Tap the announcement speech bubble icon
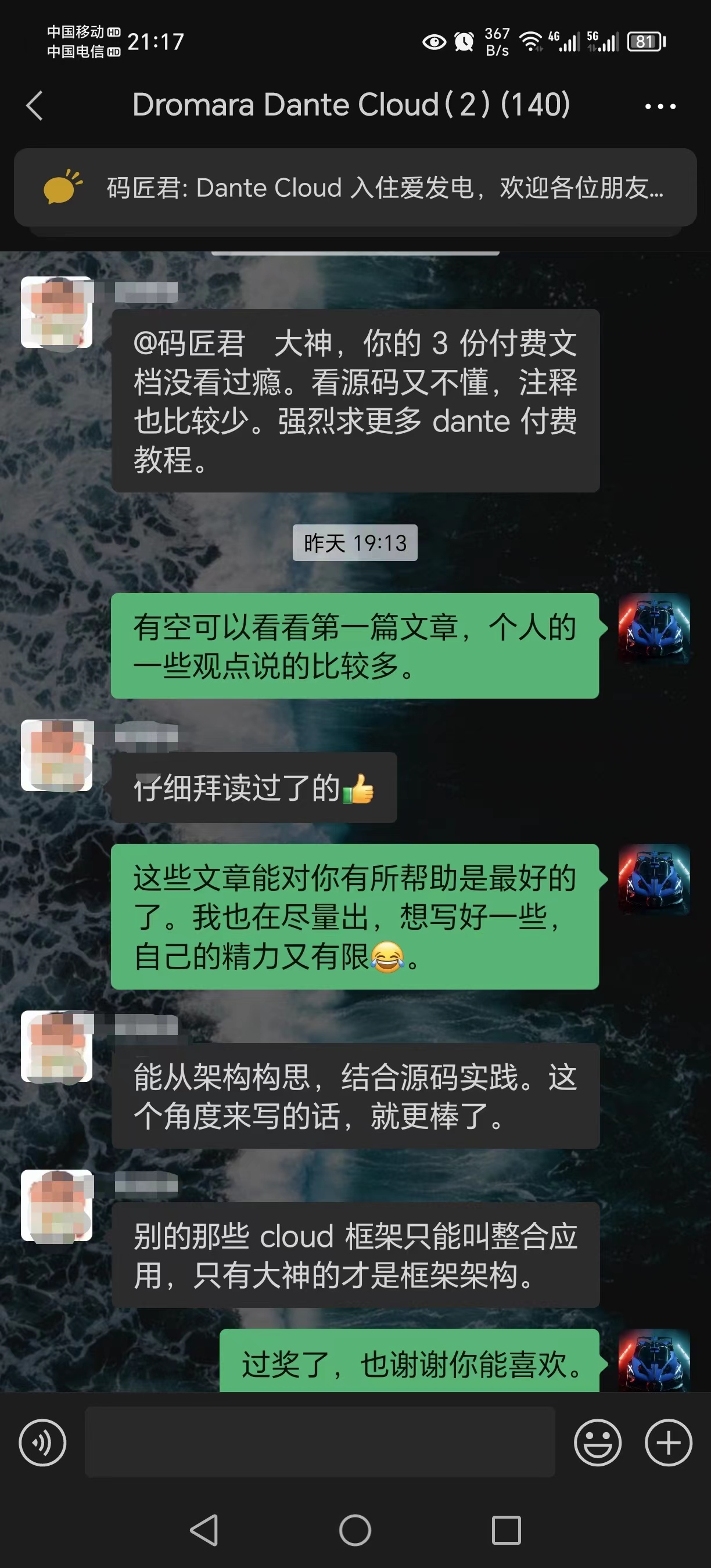Screen dimensions: 711x1568 [x=63, y=188]
